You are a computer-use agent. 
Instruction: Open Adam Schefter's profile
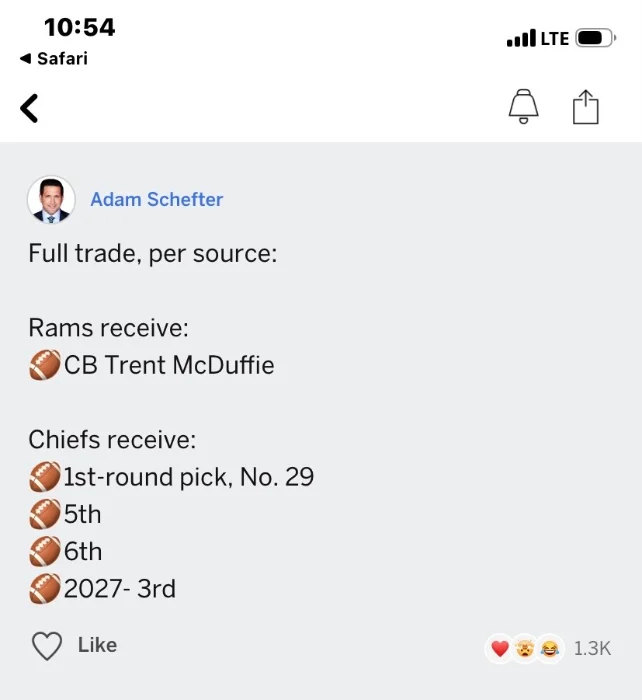[156, 199]
